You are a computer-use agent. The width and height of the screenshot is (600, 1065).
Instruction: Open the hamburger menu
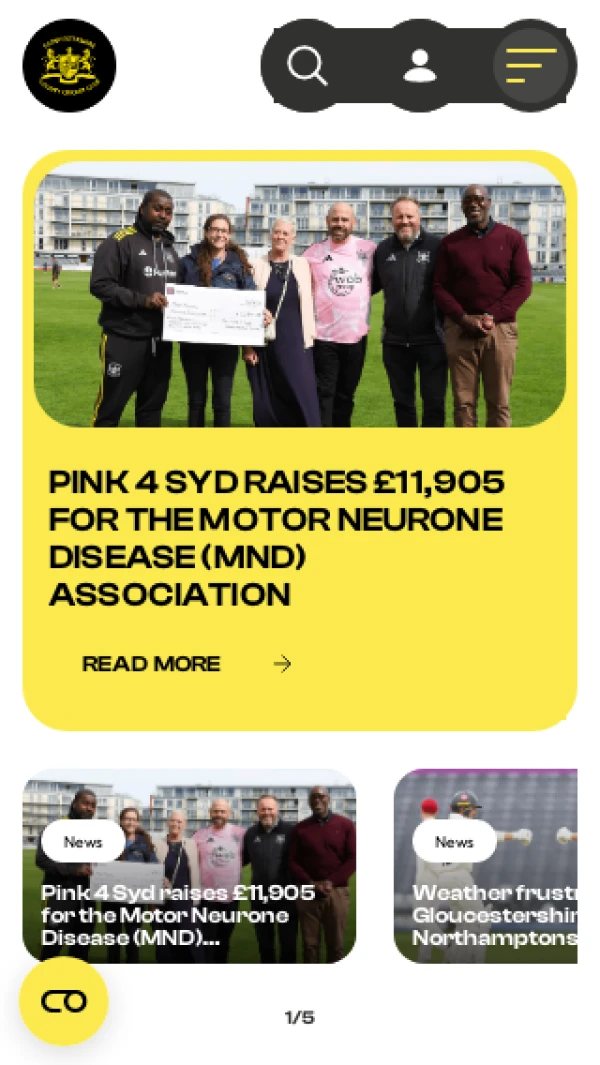pyautogui.click(x=531, y=66)
